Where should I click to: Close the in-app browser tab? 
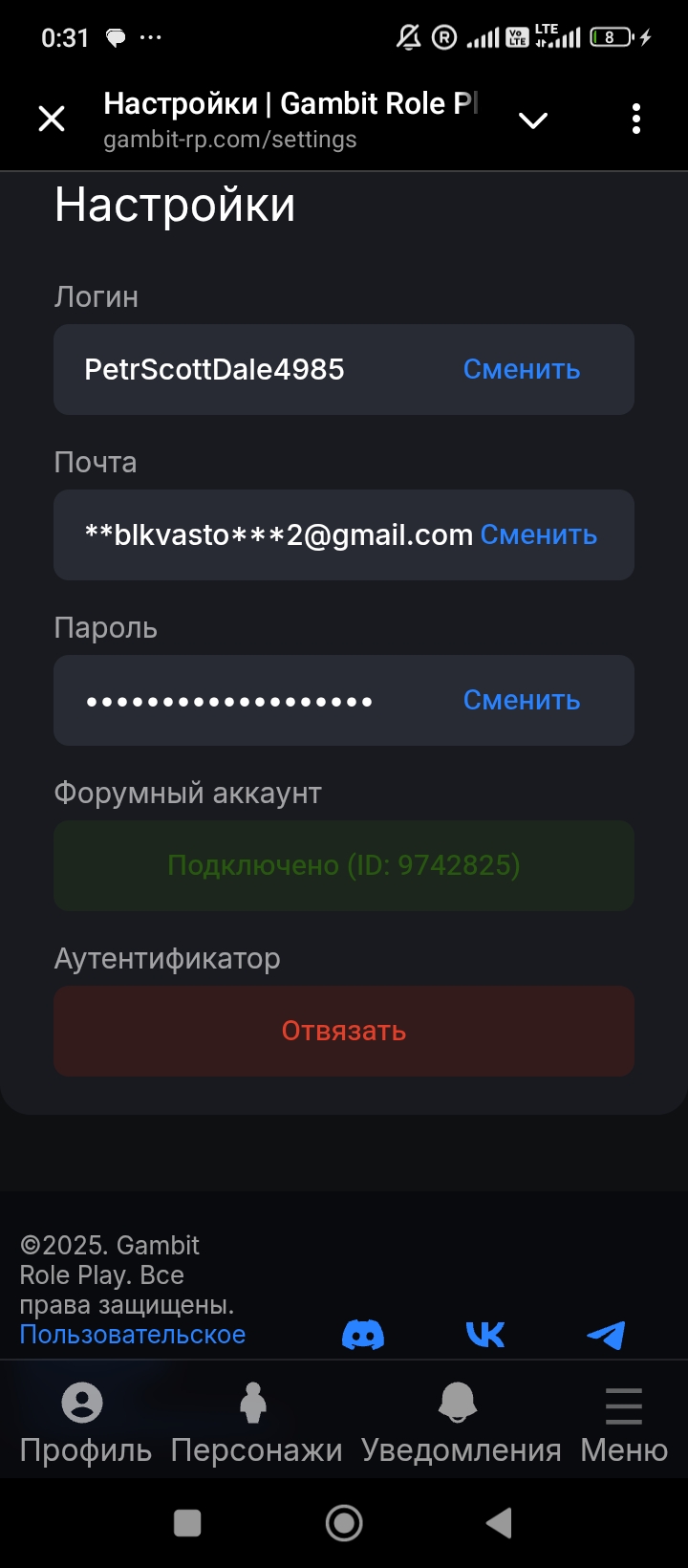tap(52, 120)
